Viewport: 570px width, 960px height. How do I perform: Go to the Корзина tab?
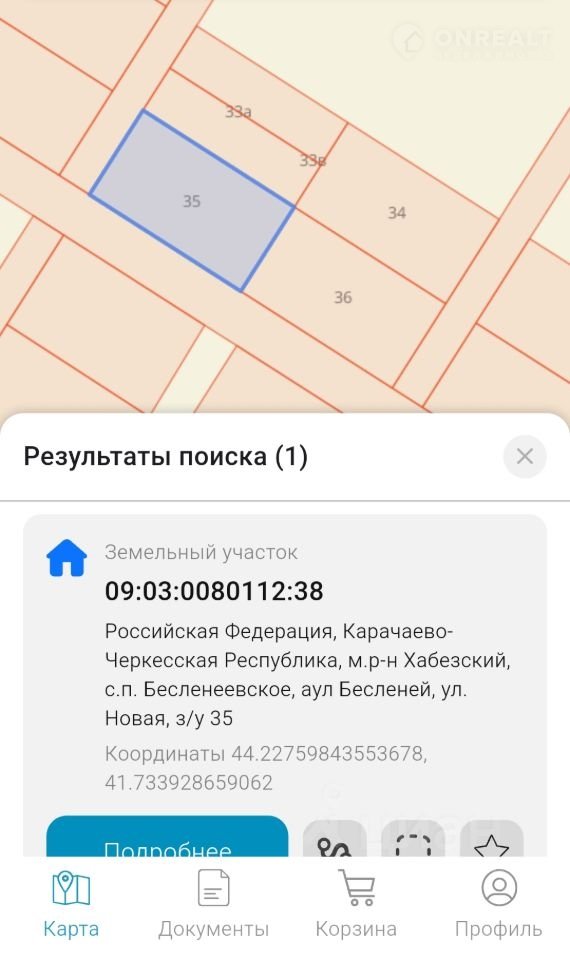[356, 904]
